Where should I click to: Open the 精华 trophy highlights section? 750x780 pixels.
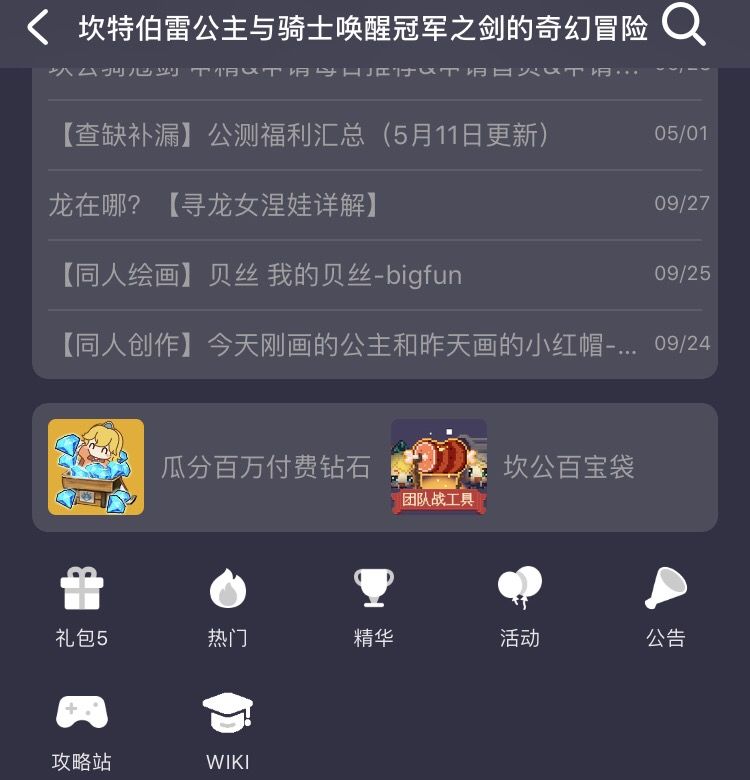click(374, 600)
